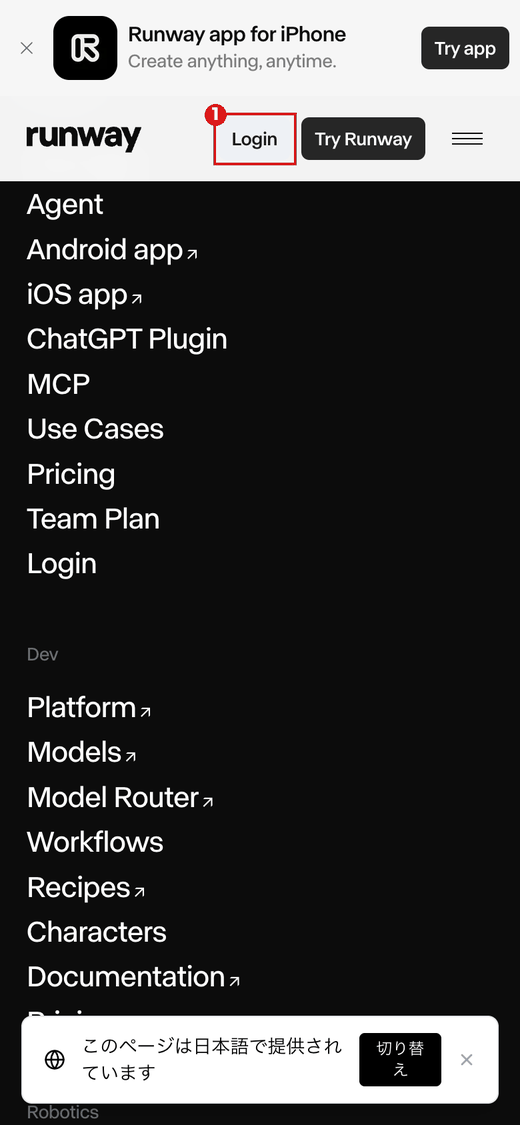Tap the Try app button
520x1125 pixels.
pos(465,48)
